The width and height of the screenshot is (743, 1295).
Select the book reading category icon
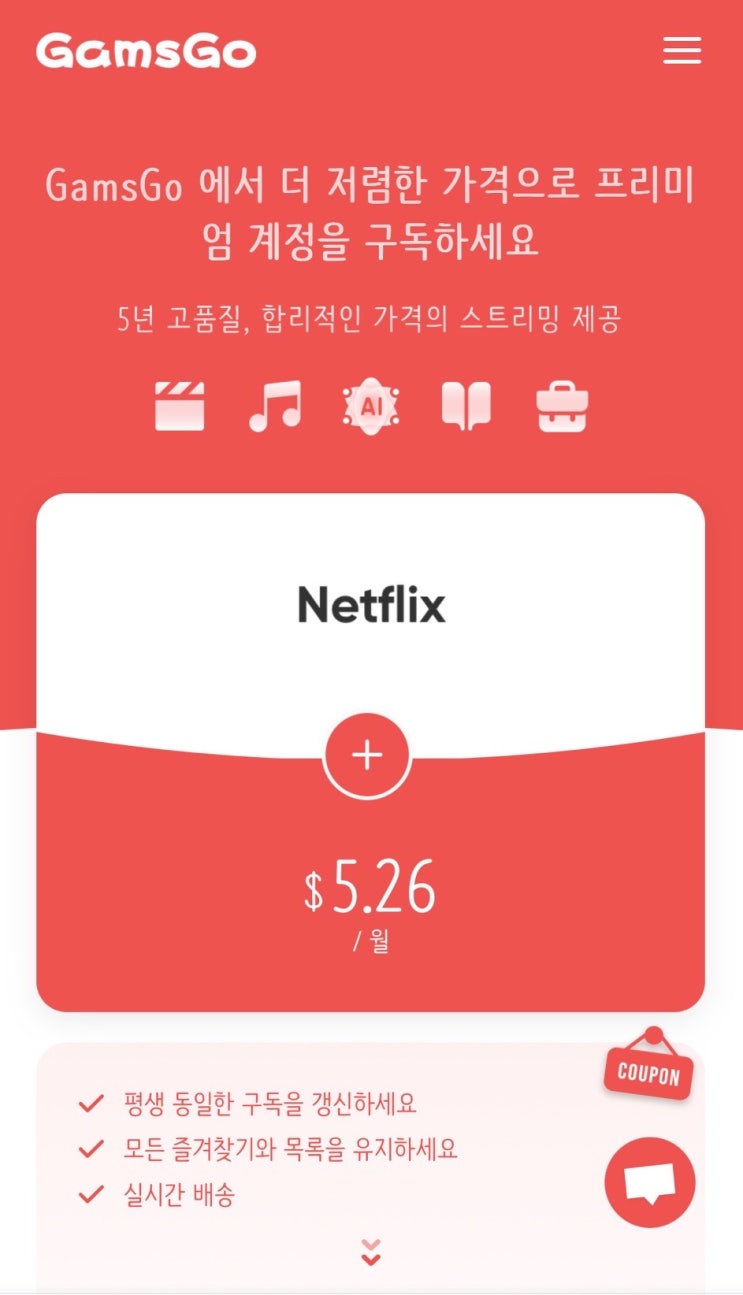click(467, 405)
